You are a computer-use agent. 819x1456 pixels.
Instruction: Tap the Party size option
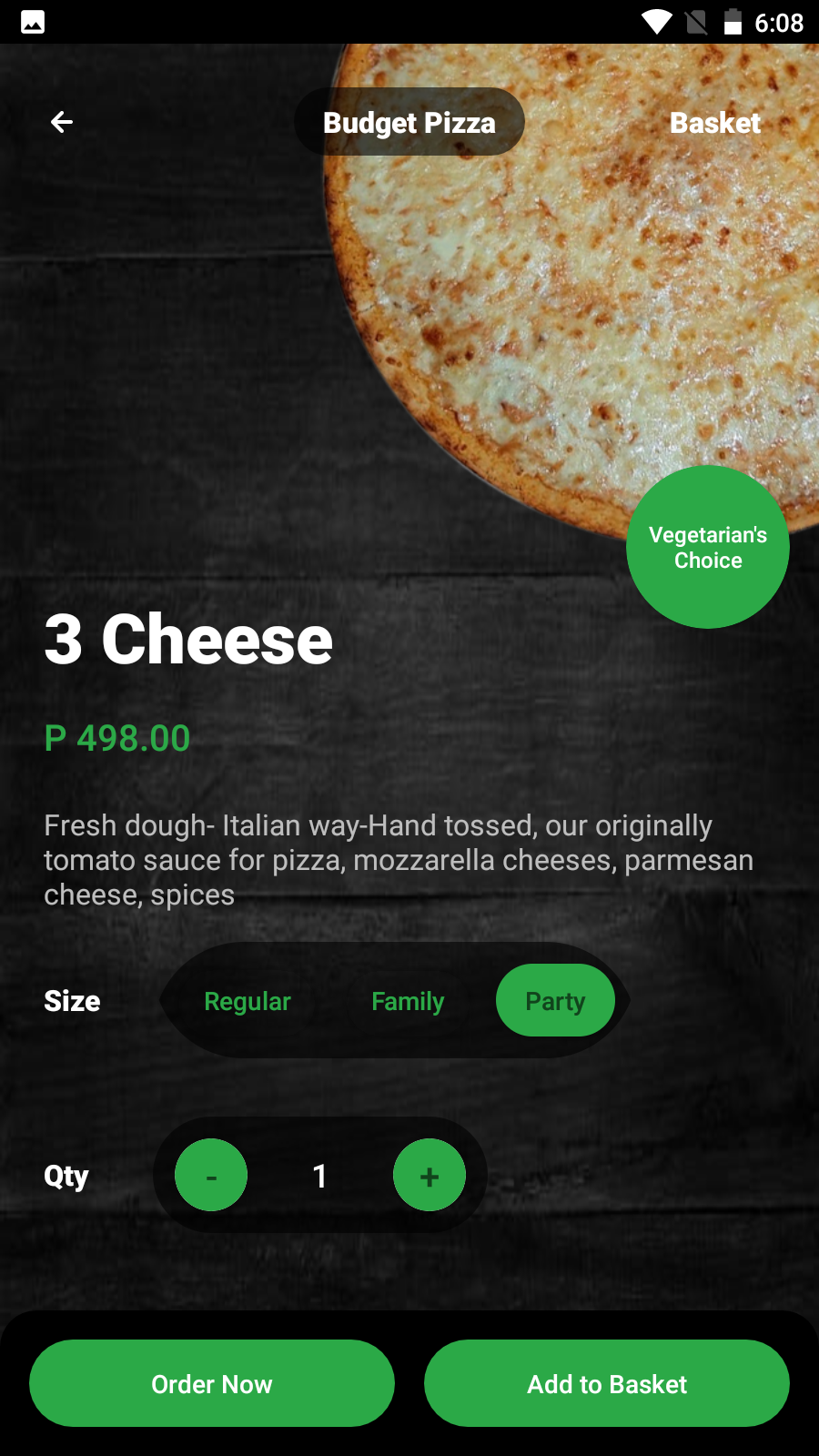point(555,1001)
